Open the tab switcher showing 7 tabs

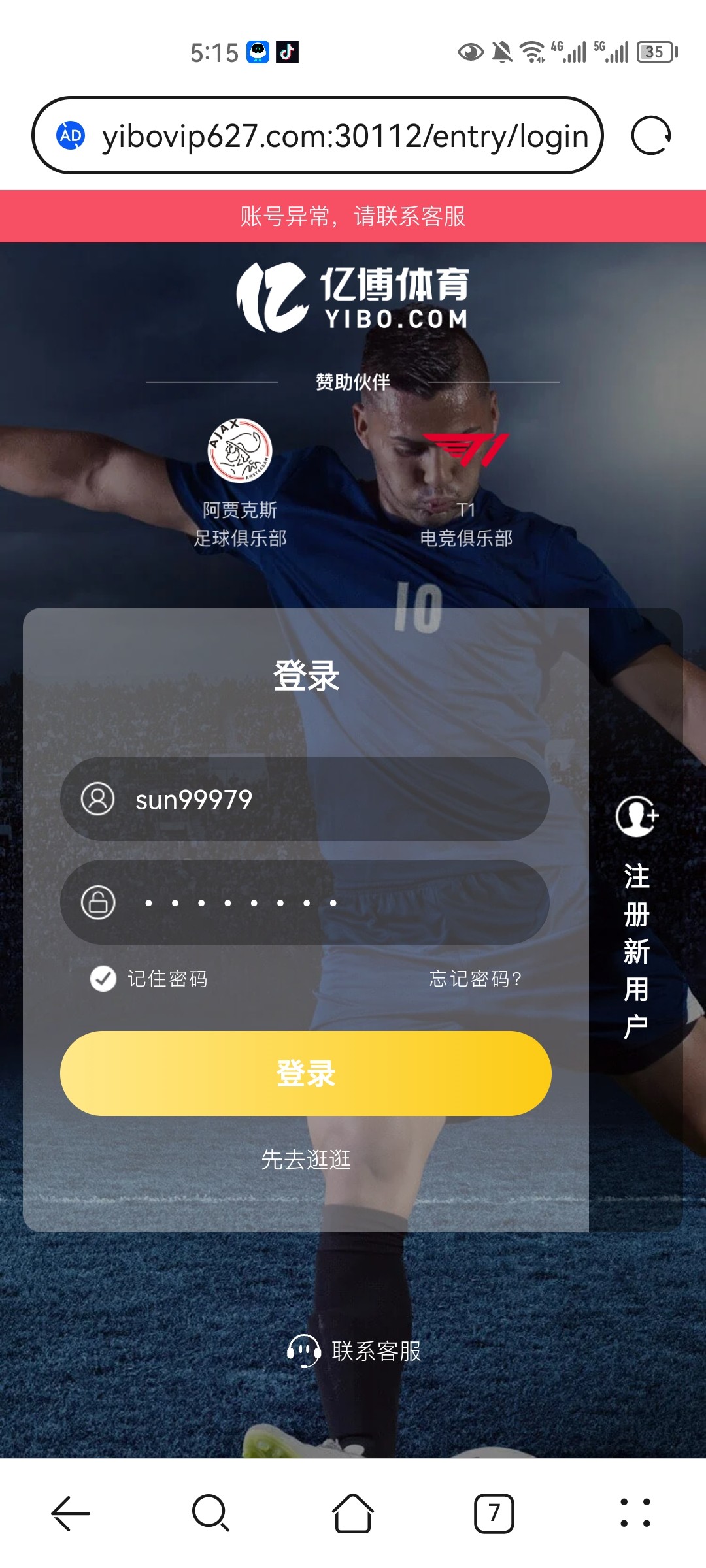pyautogui.click(x=494, y=1513)
